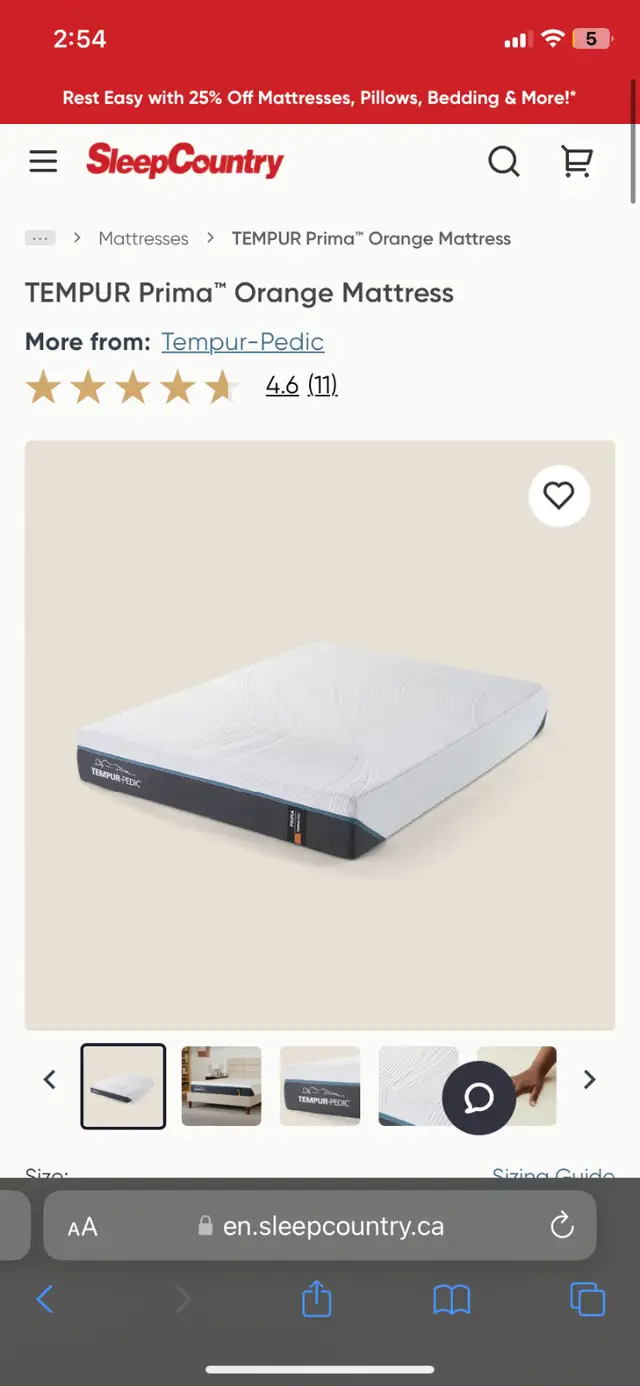Screen dimensions: 640x1386
Task: Open the Sizing Guide link
Action: (x=553, y=1174)
